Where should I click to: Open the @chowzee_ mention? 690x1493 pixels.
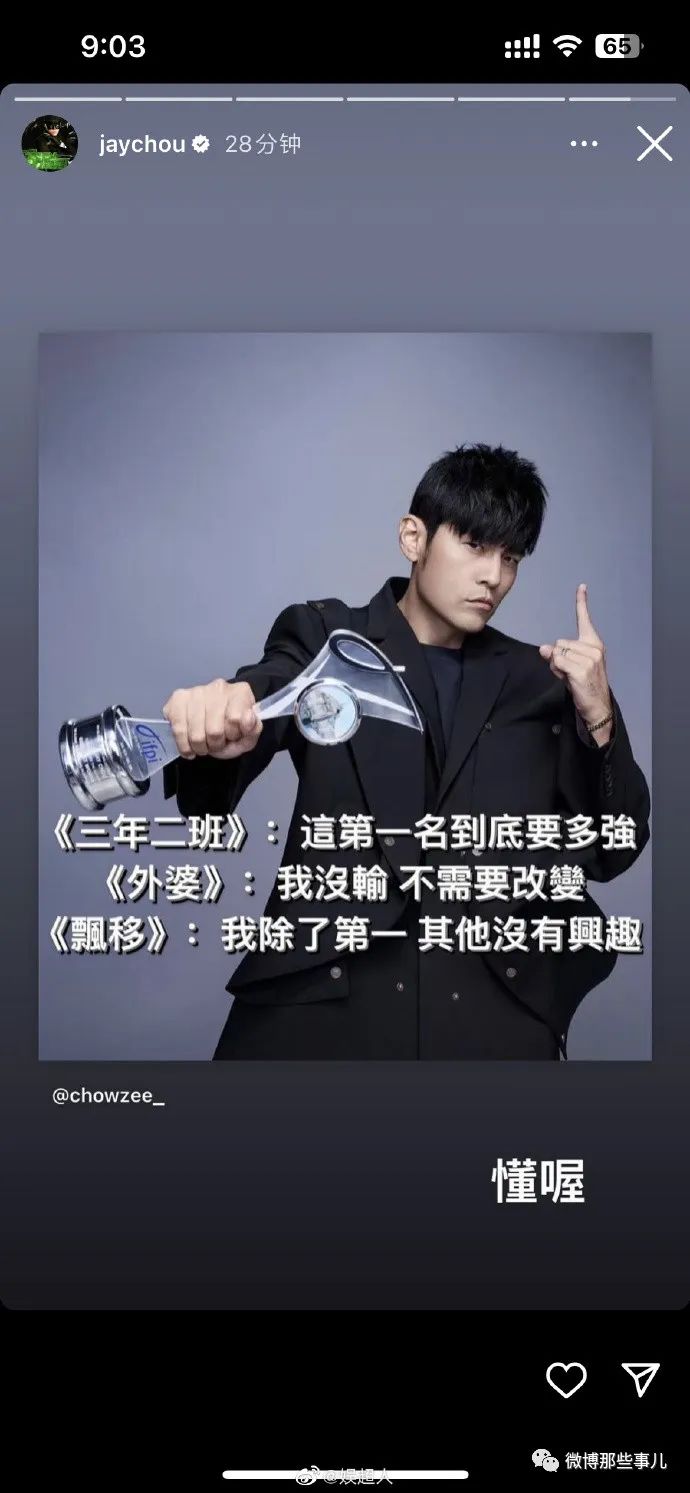coord(108,1096)
